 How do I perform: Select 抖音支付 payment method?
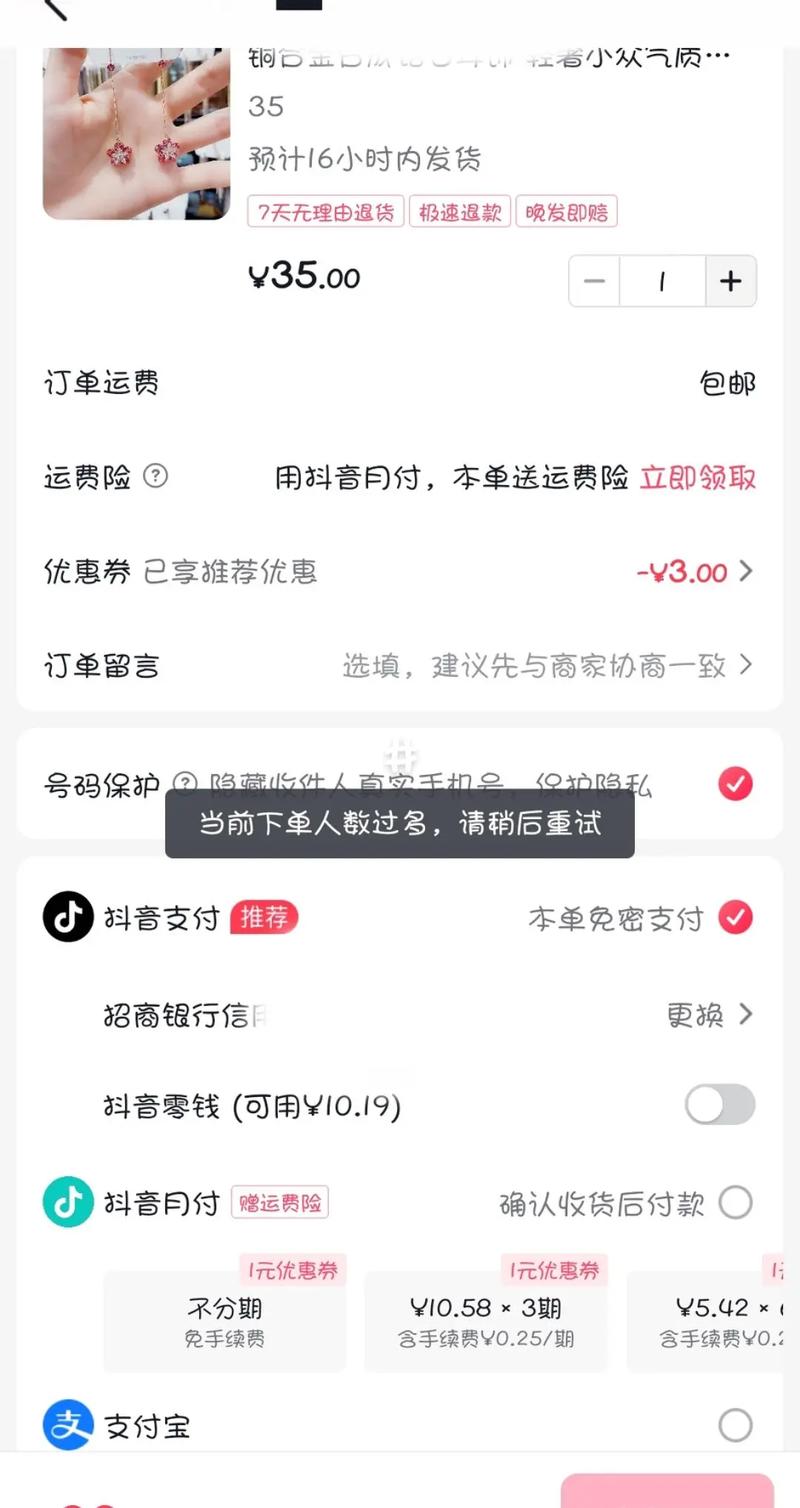(735, 917)
